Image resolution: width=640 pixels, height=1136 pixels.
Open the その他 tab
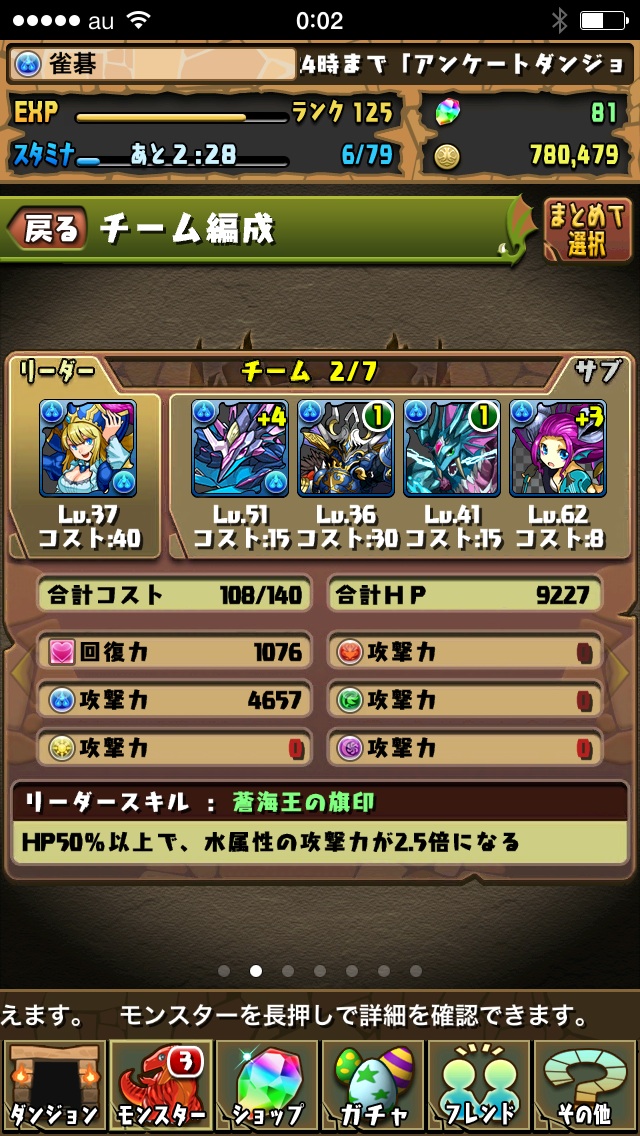586,1086
